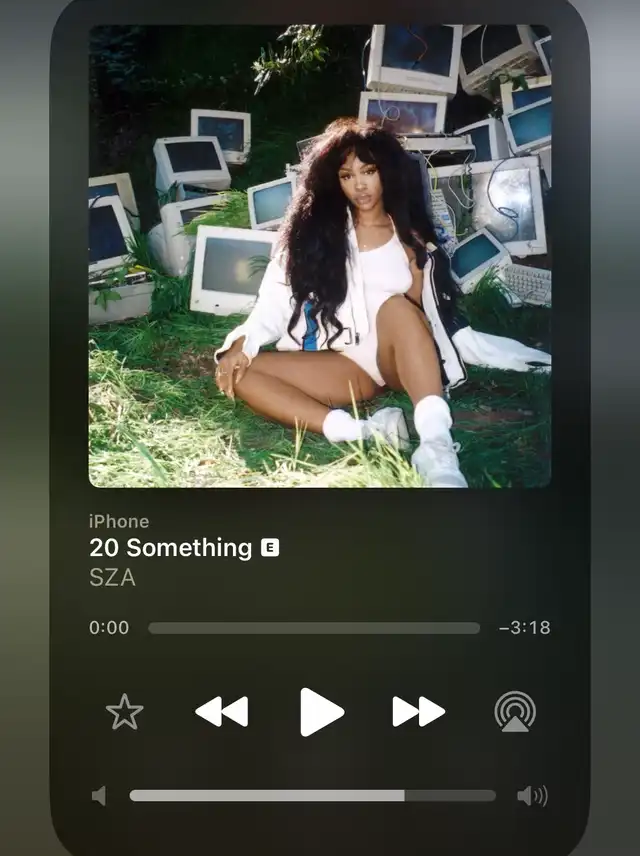Go back to the previous track

(221, 712)
